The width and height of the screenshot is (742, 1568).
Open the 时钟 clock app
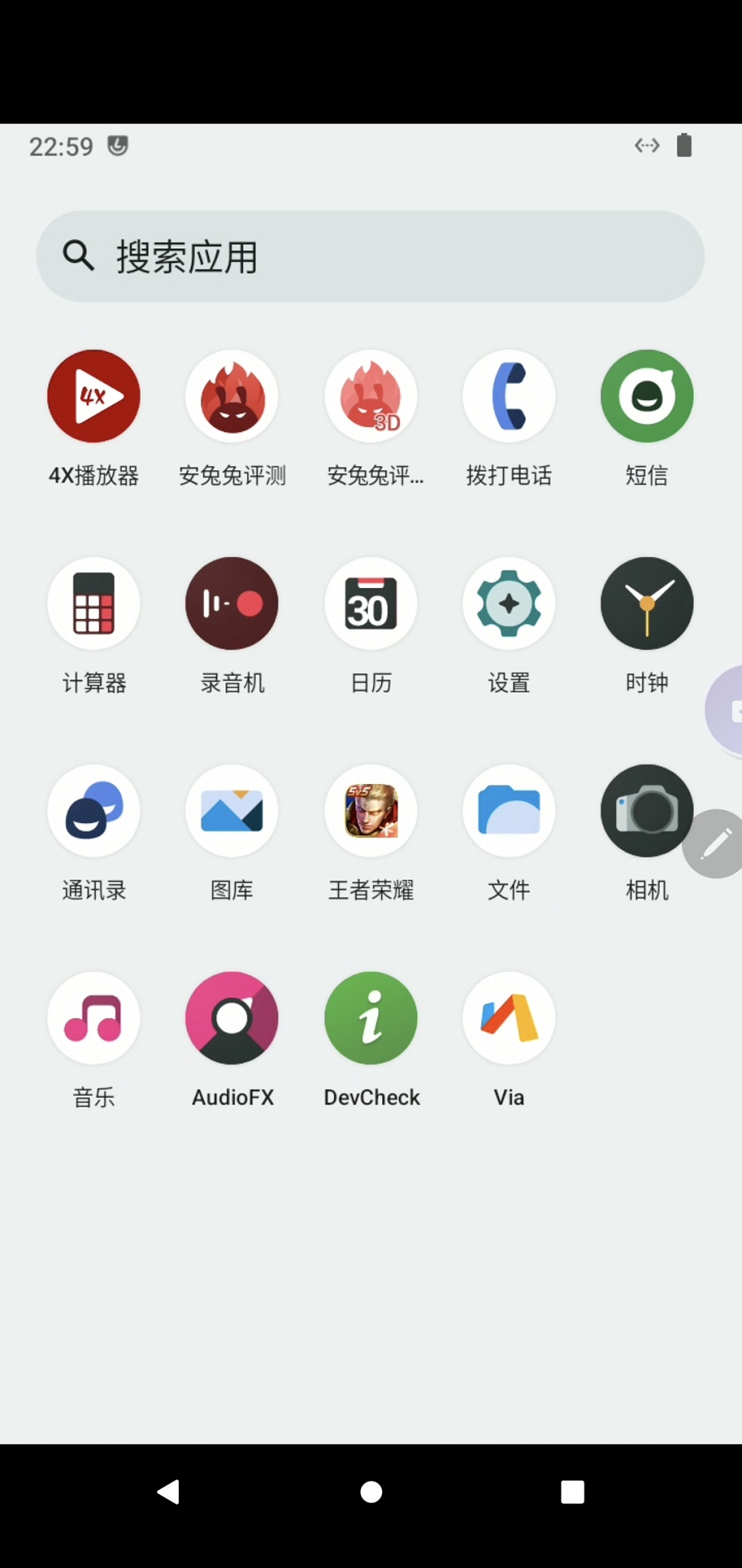coord(646,604)
